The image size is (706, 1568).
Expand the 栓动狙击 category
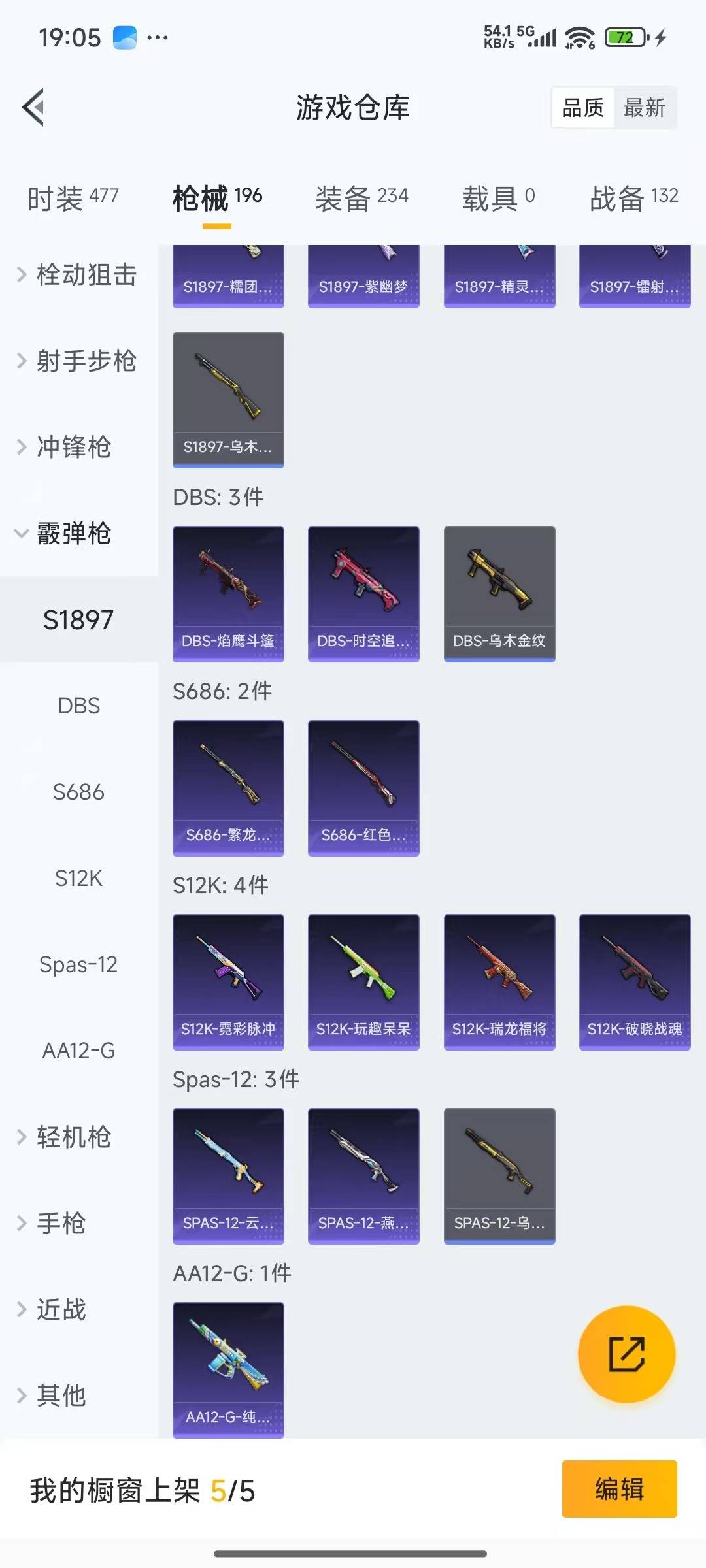coord(78,274)
